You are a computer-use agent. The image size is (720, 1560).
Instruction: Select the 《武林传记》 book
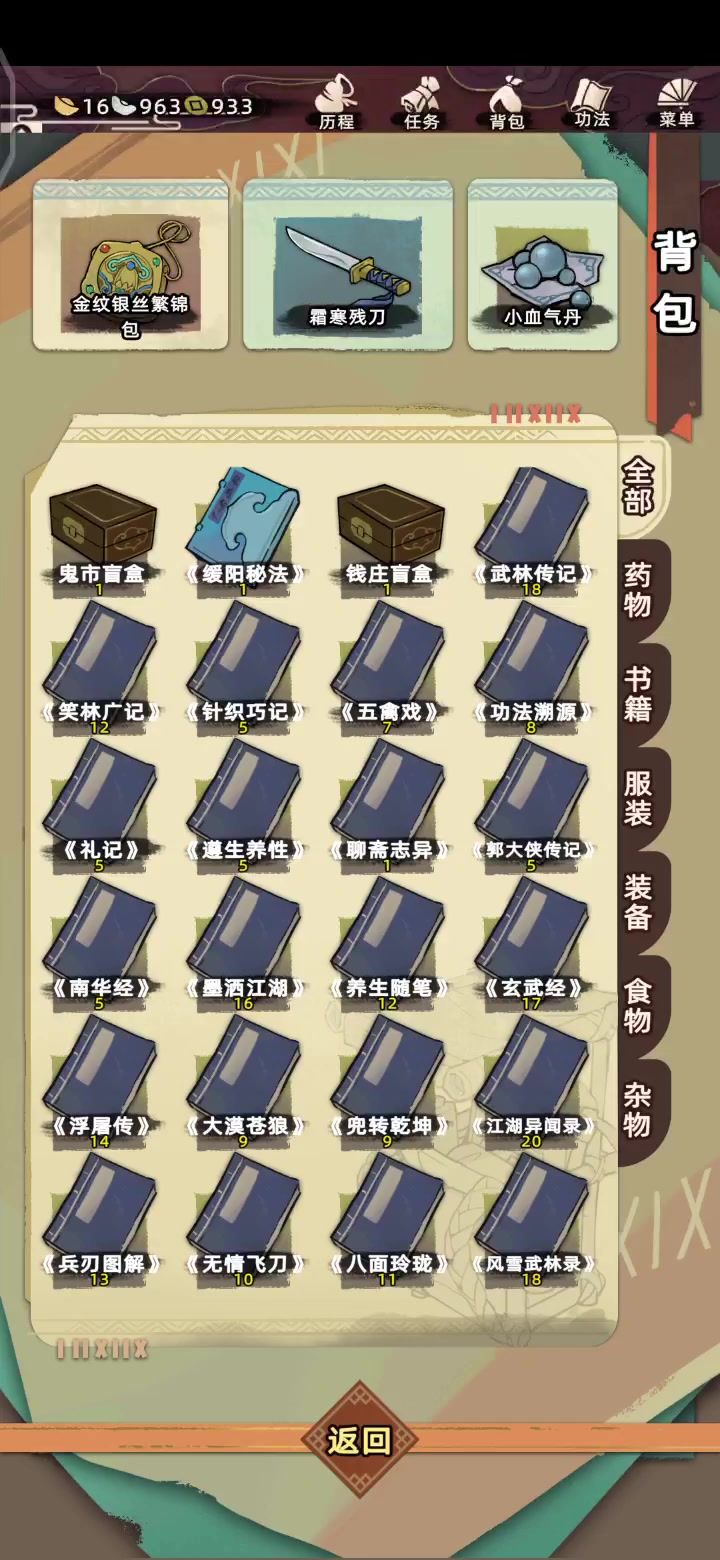coord(531,530)
